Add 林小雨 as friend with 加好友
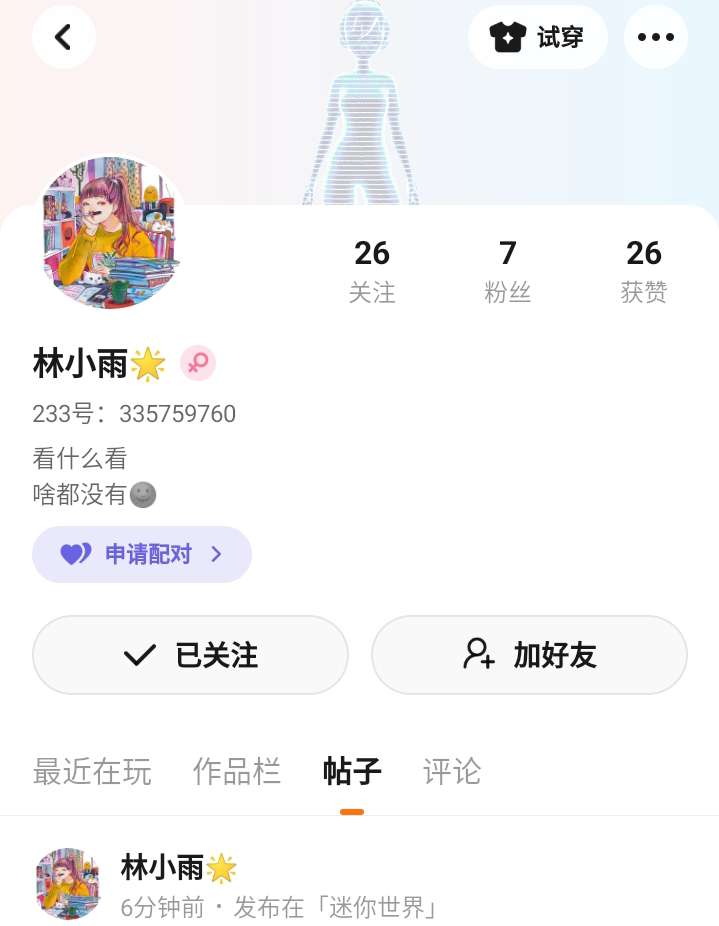The image size is (719, 926). (x=529, y=655)
